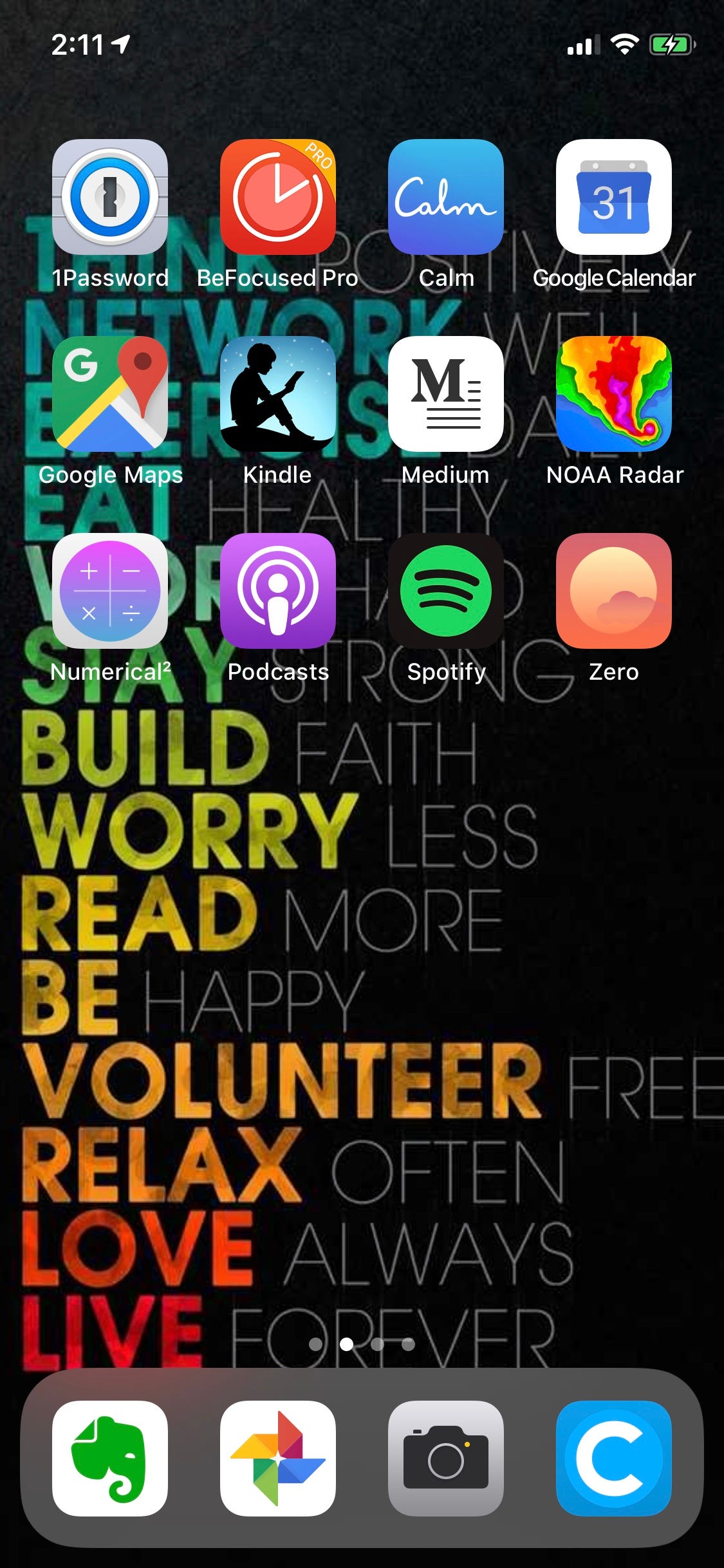Launch the Camera from the dock

pos(446,1459)
